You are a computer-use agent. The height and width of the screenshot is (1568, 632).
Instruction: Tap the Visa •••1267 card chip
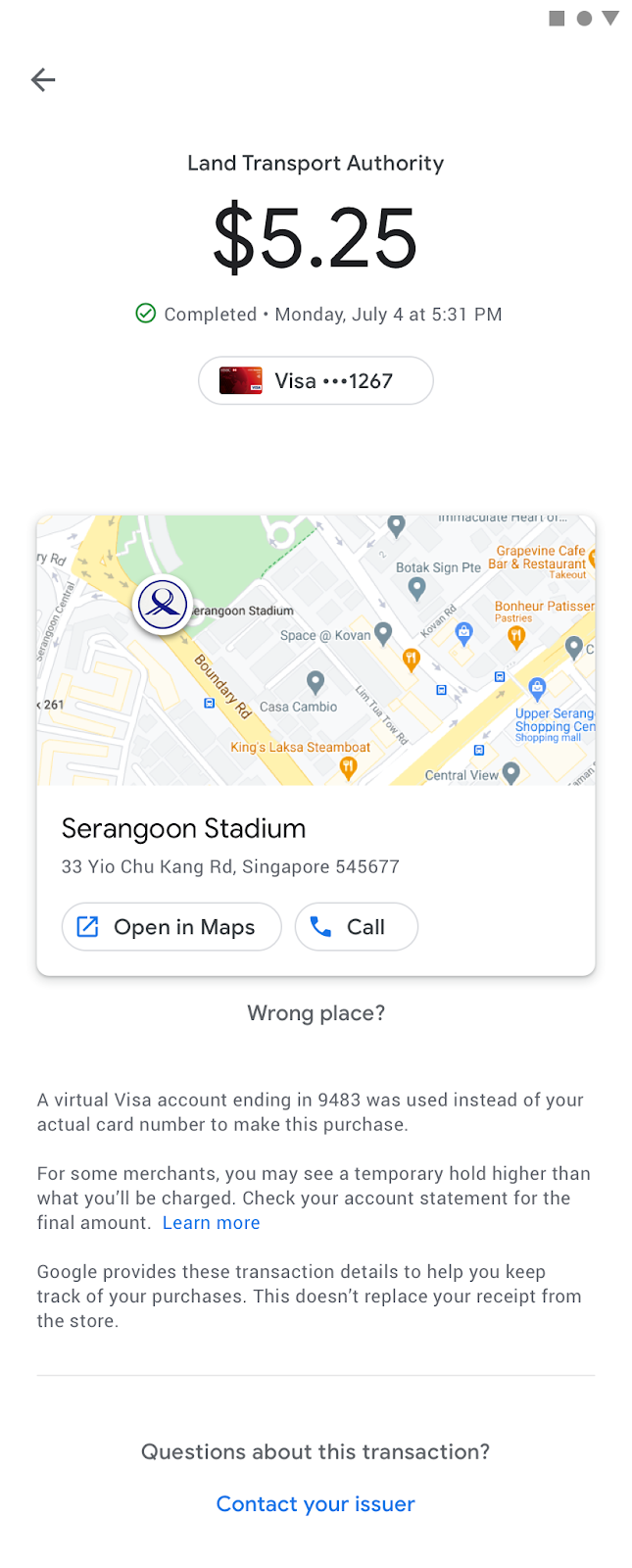[x=316, y=380]
